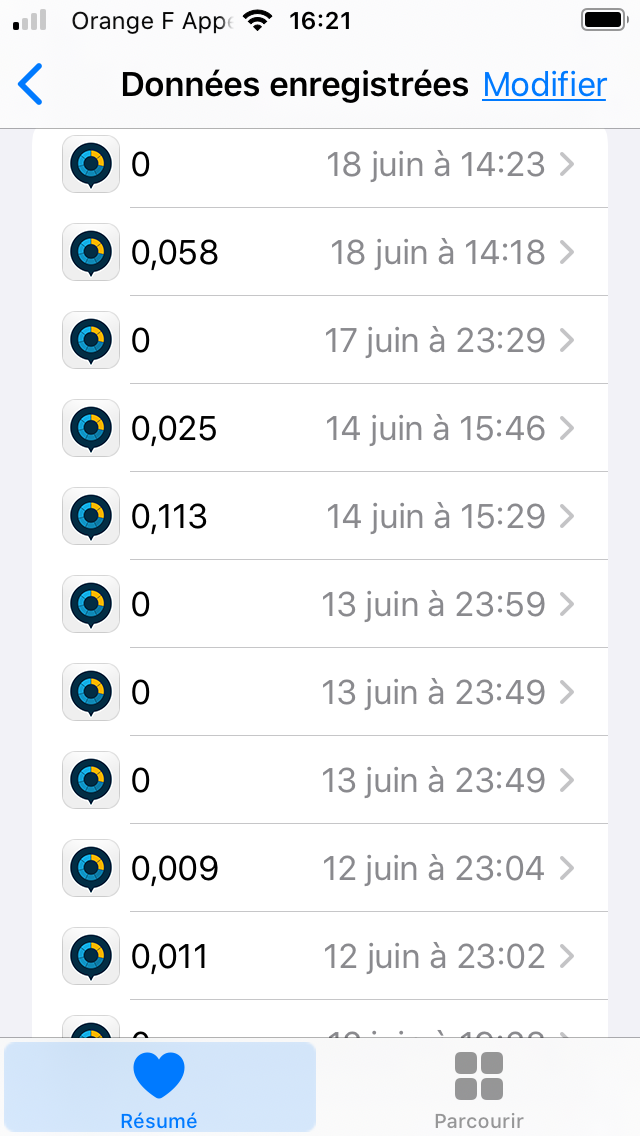View the 17 juin à 23:29 record
Screen dimensions: 640x1136
(320, 340)
